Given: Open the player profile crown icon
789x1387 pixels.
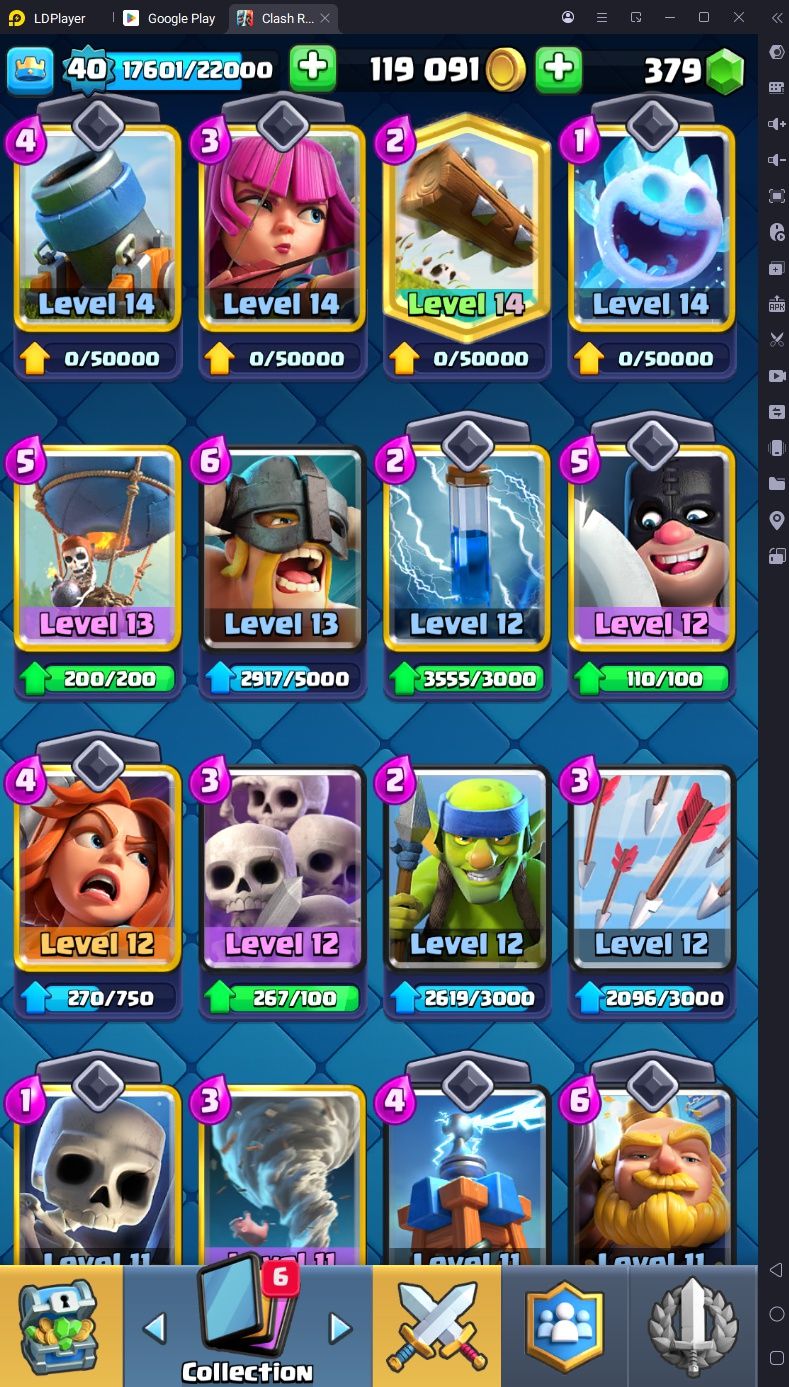Looking at the screenshot, I should click(x=30, y=69).
